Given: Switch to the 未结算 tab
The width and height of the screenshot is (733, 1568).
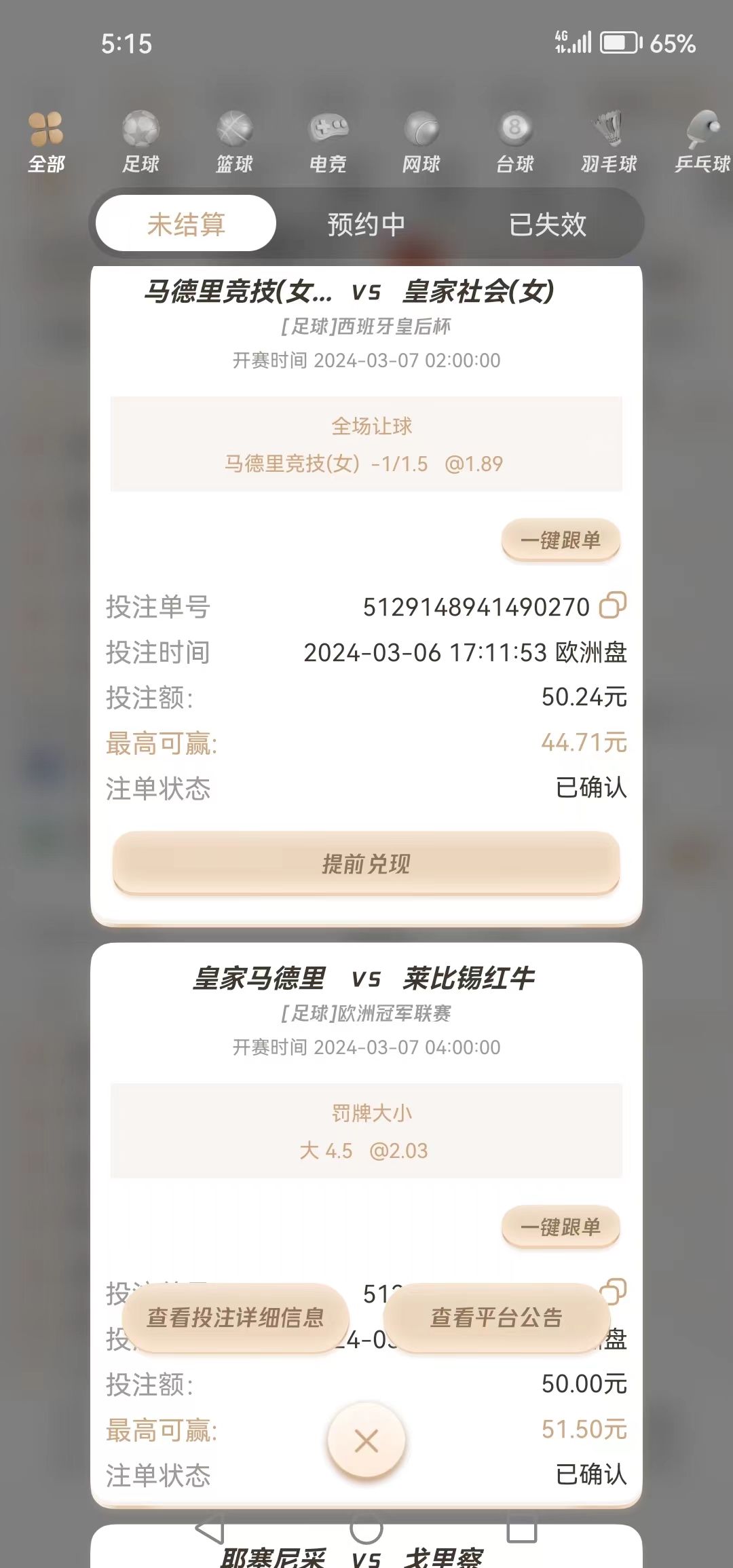Looking at the screenshot, I should (x=185, y=223).
